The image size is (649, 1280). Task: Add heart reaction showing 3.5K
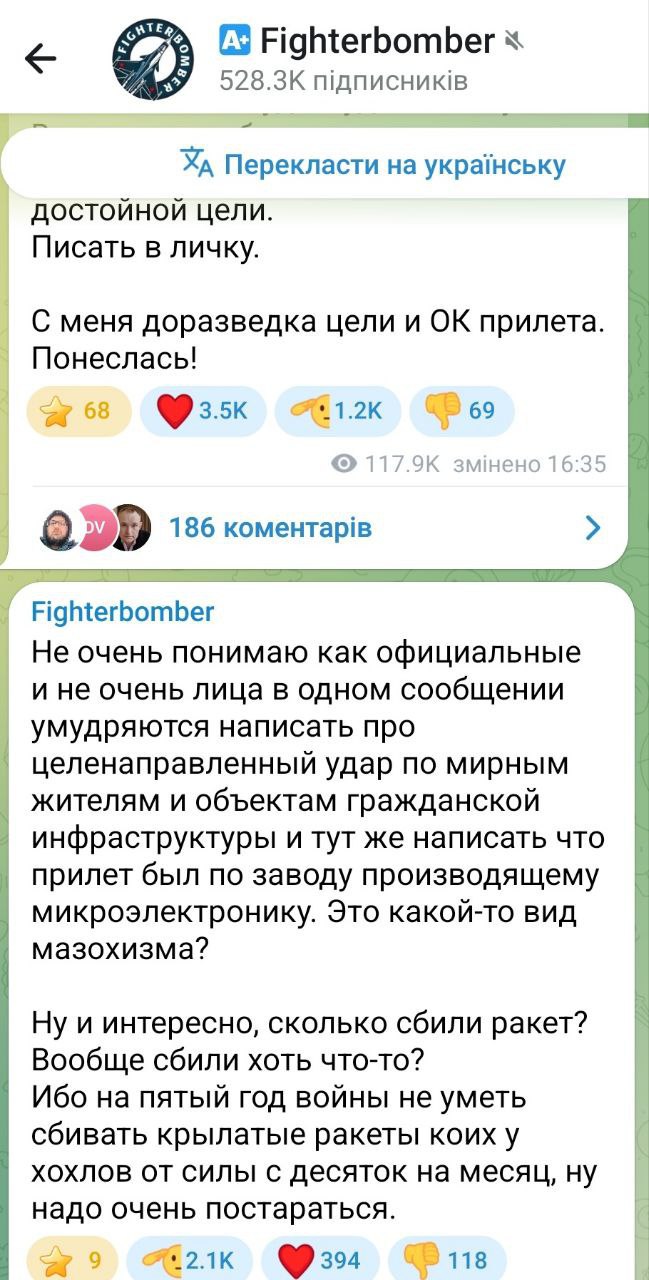tap(202, 411)
